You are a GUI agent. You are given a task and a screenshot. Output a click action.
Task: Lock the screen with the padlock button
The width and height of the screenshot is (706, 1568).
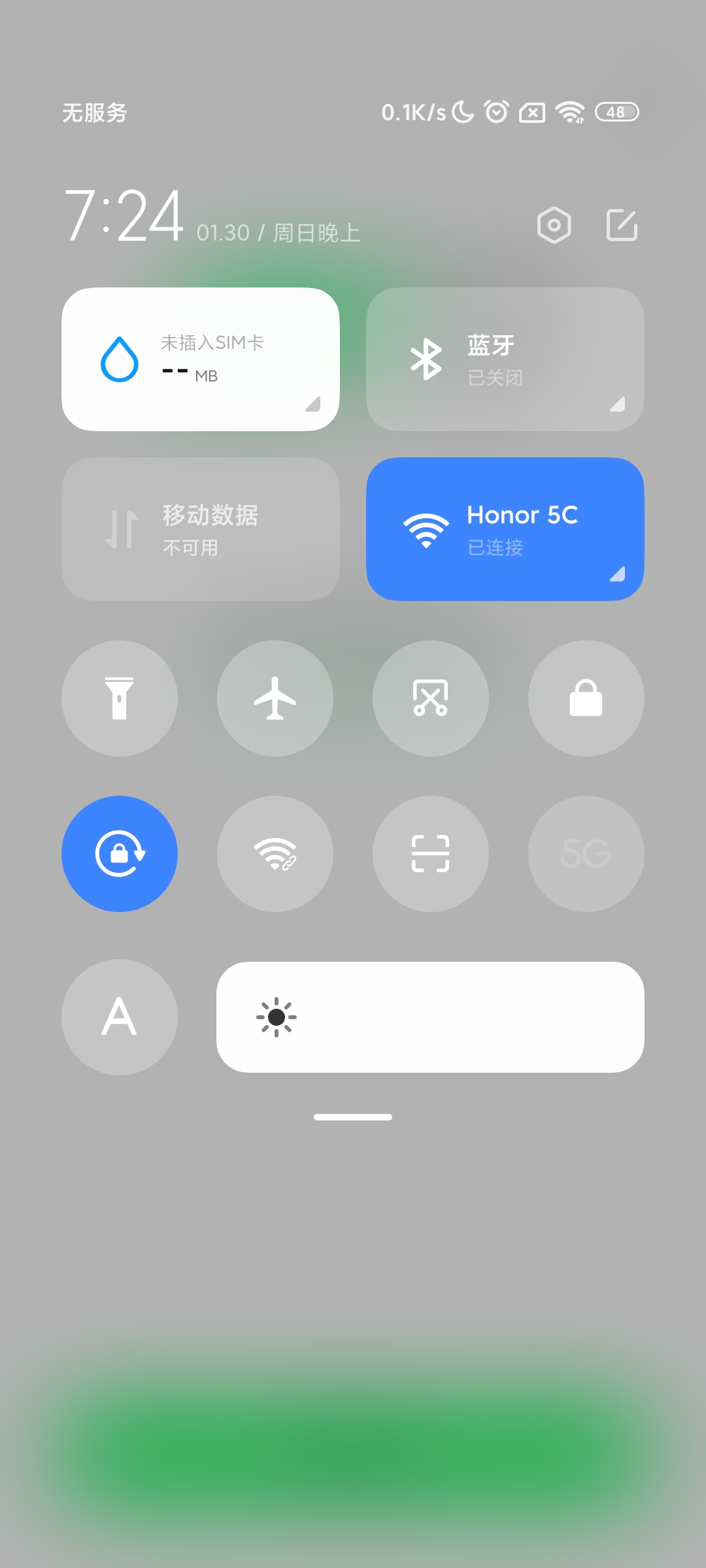point(586,698)
